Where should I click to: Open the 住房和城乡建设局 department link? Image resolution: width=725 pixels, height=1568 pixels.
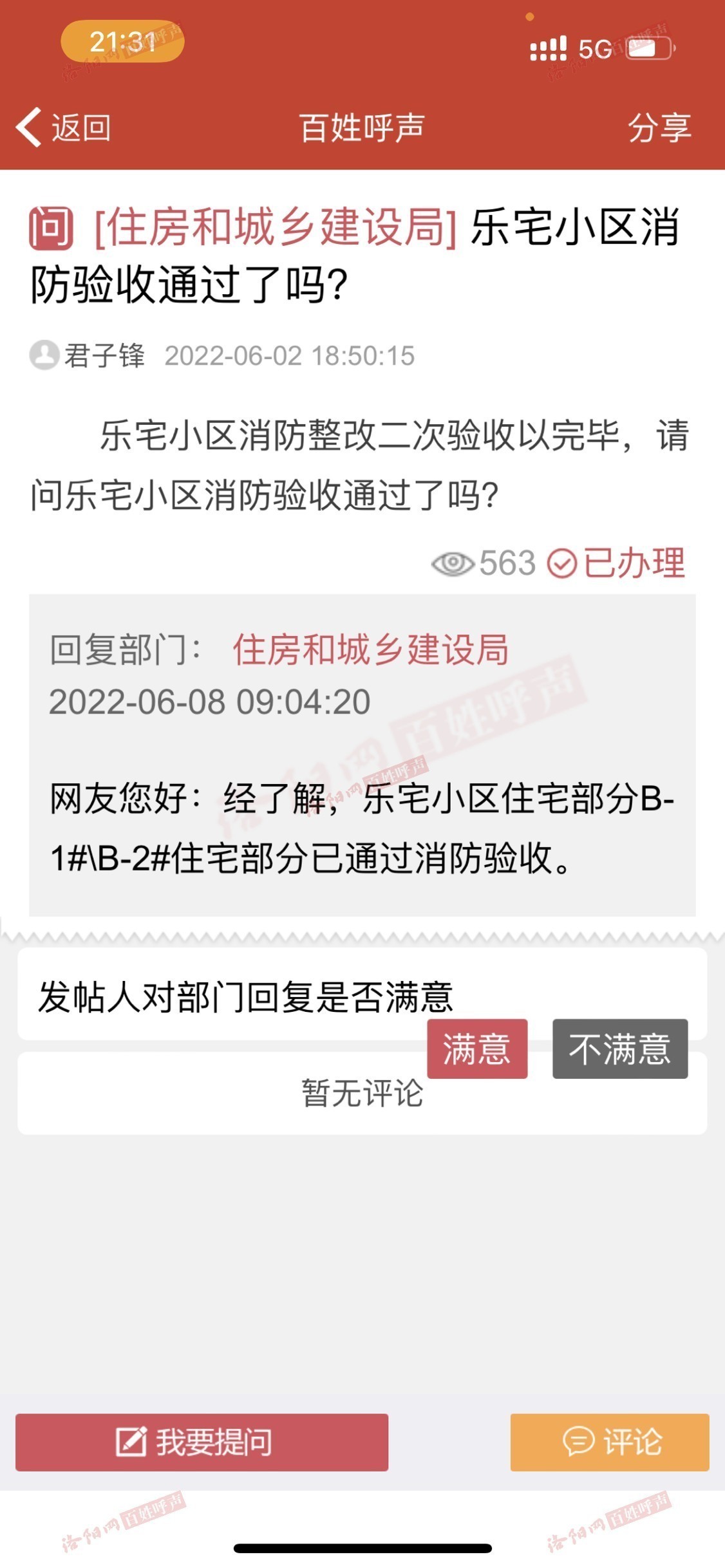tap(370, 649)
